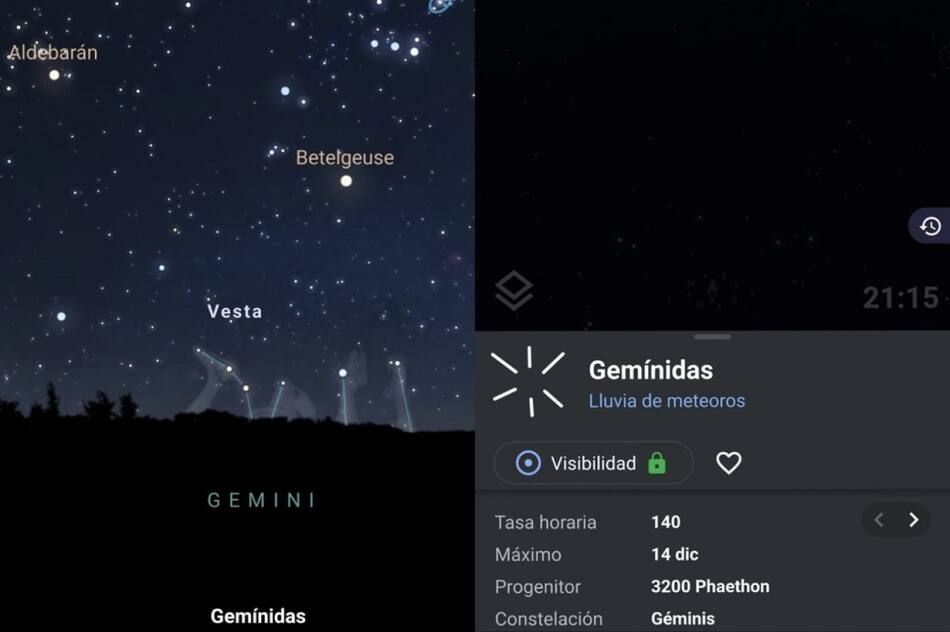Go to next item with right arrow
950x632 pixels.
pyautogui.click(x=913, y=520)
